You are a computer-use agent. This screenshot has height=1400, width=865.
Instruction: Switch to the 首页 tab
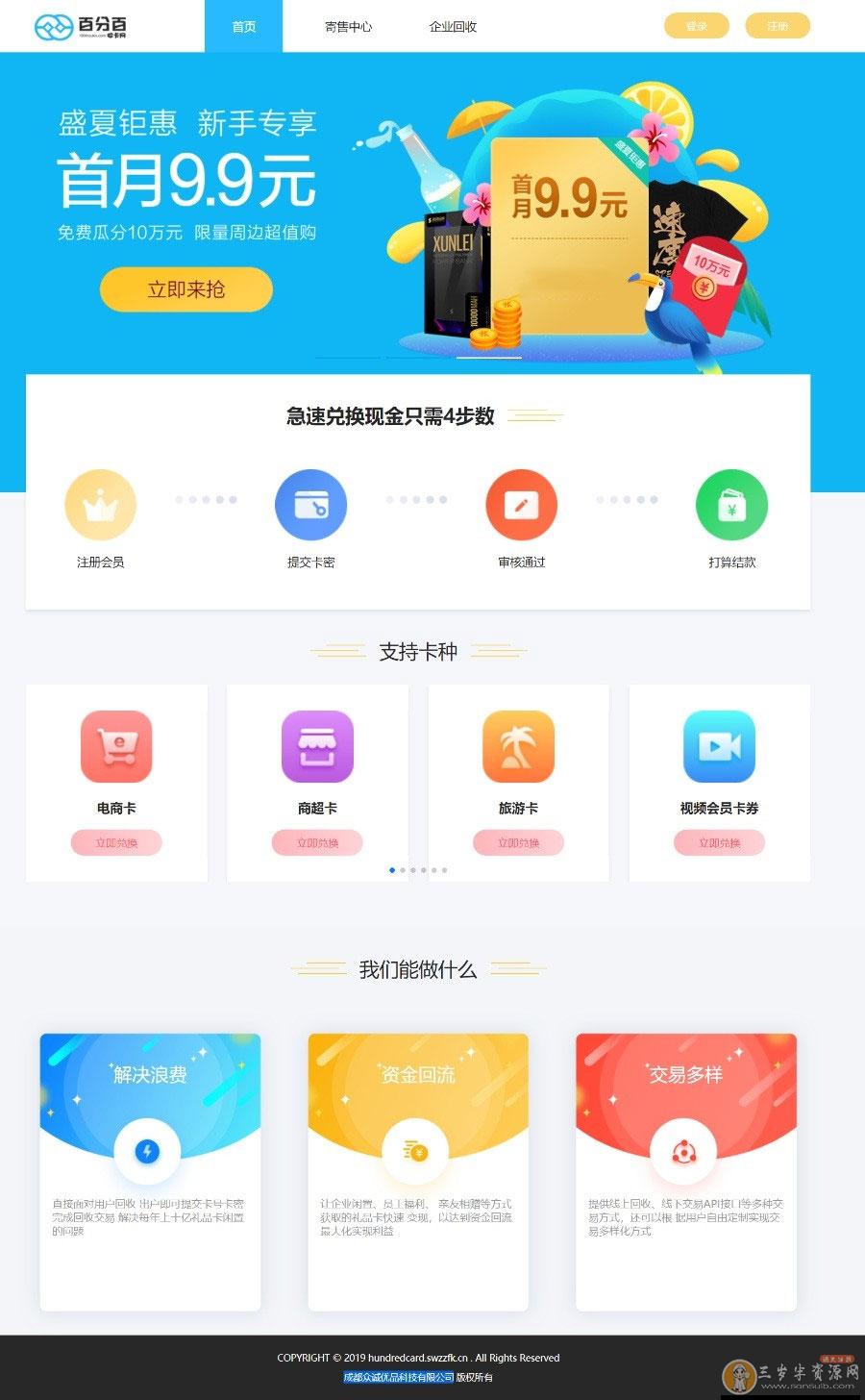(x=243, y=26)
